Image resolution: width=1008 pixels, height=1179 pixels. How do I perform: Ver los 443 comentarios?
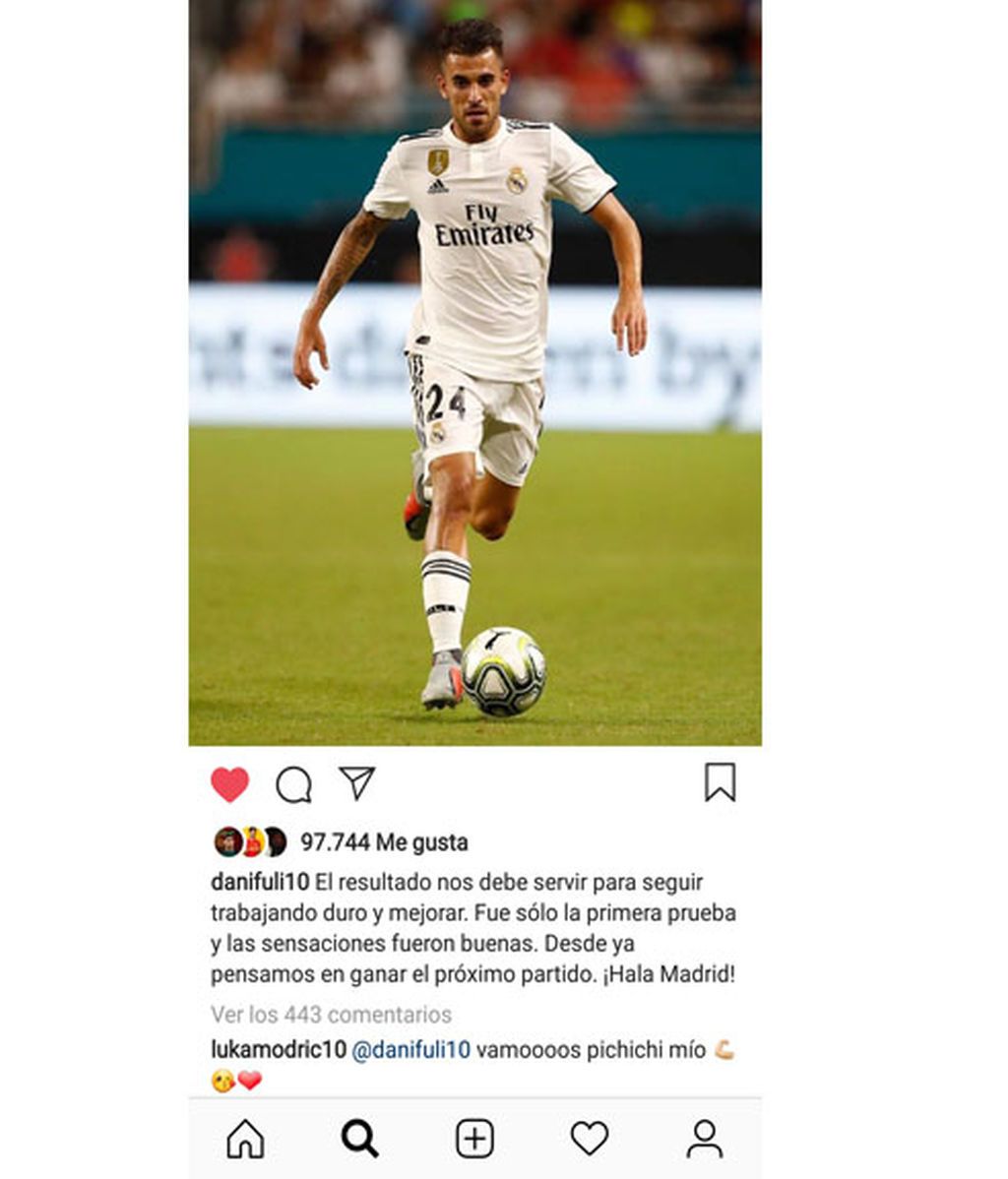click(x=331, y=1015)
